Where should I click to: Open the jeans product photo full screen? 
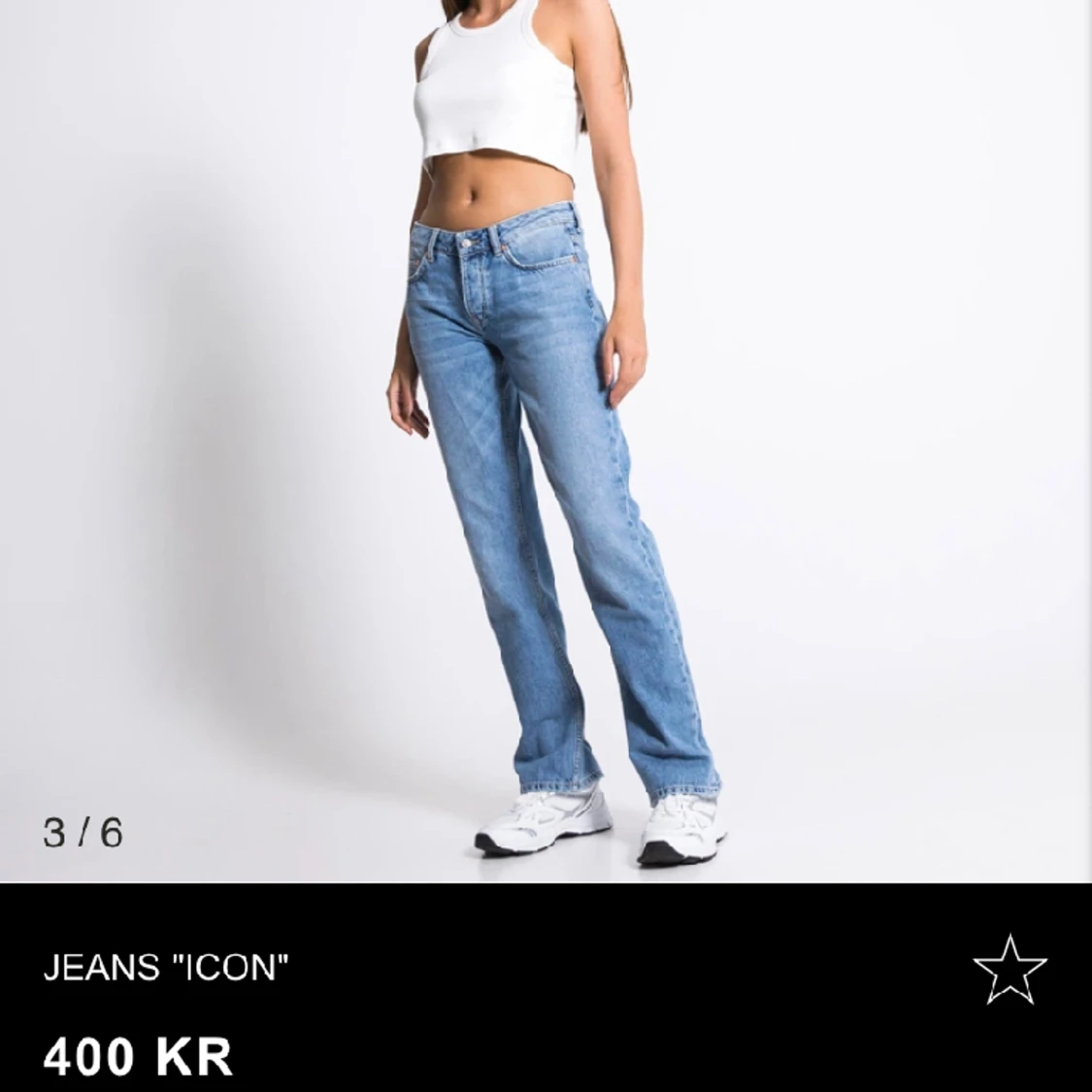pyautogui.click(x=546, y=442)
